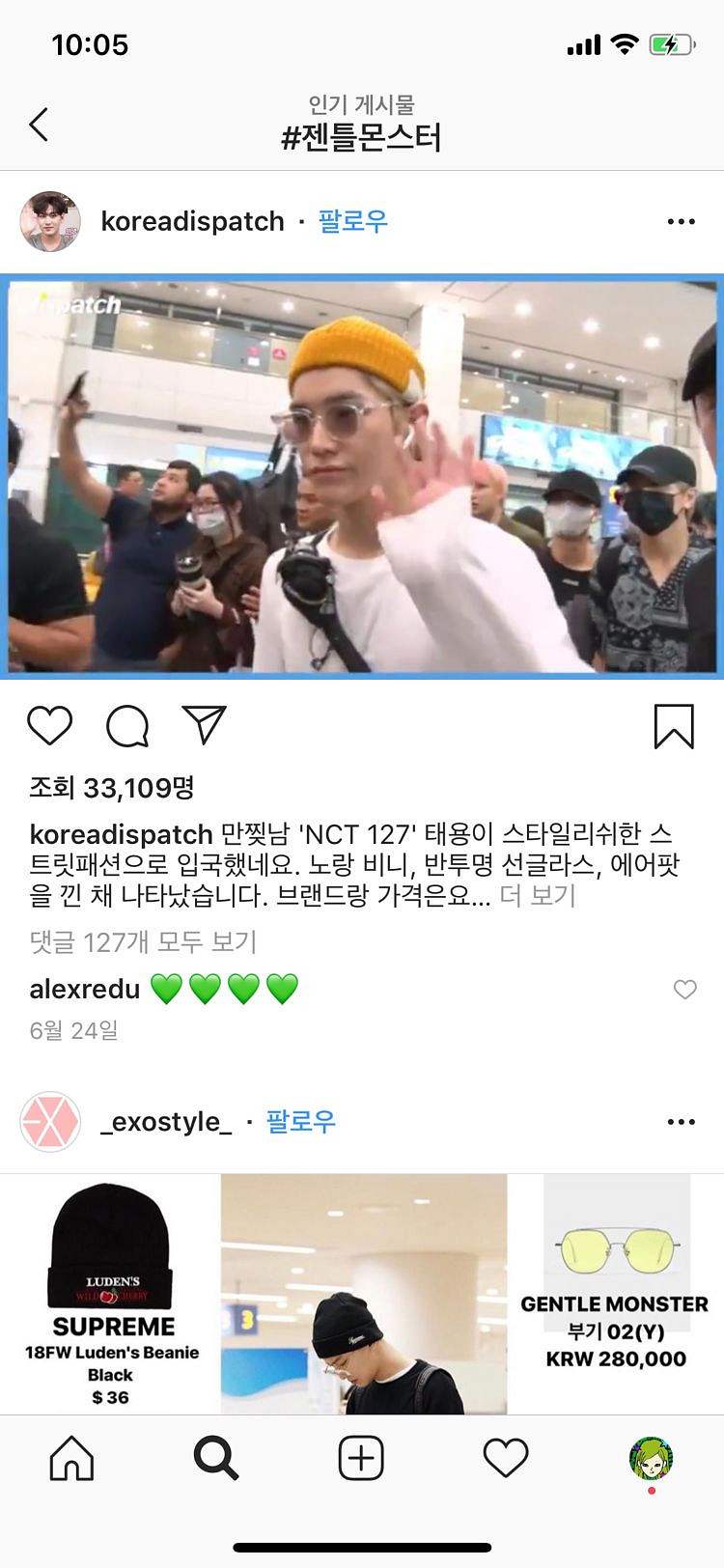Viewport: 724px width, 1568px height.
Task: Follow _exostyle_ with the 팔로우 link
Action: pyautogui.click(x=300, y=1122)
